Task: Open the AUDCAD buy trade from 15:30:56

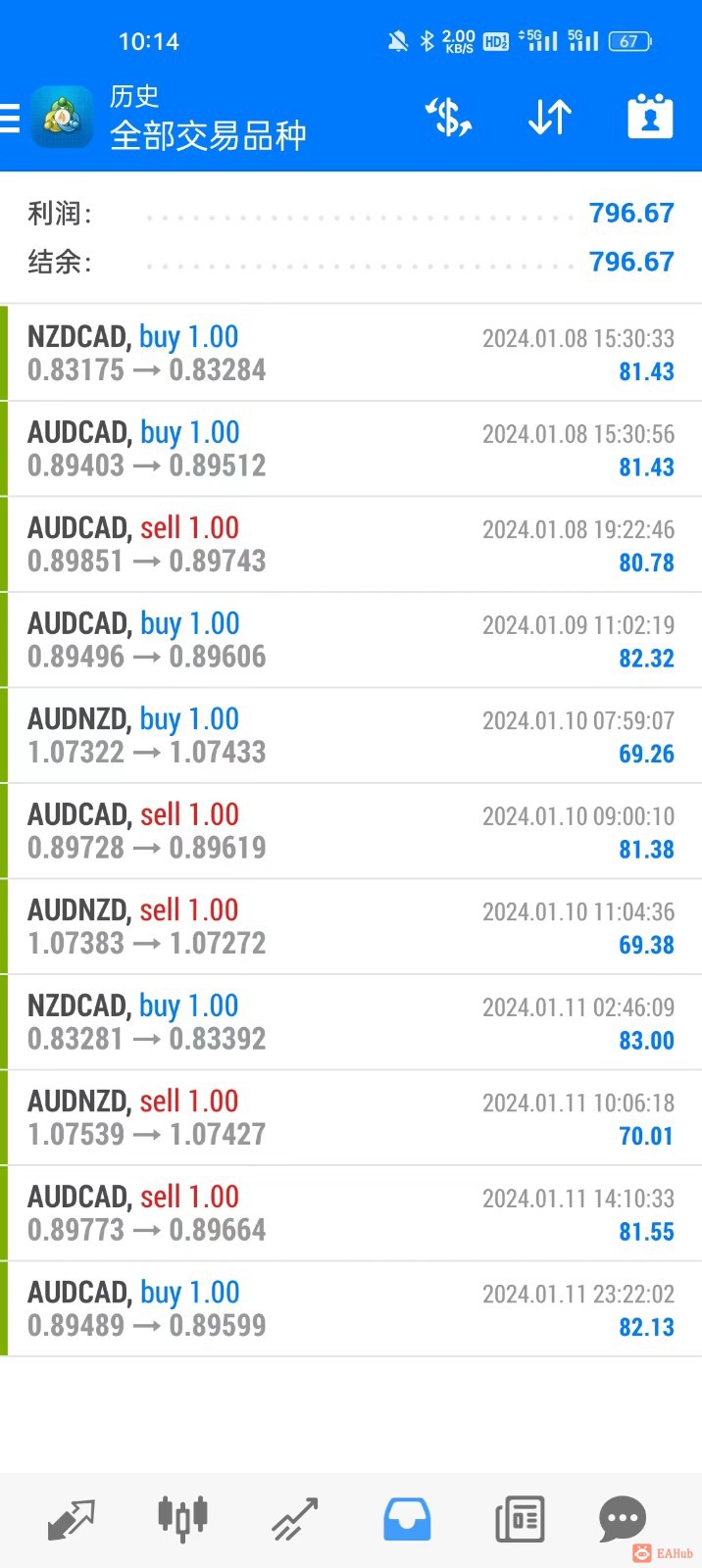Action: [351, 449]
